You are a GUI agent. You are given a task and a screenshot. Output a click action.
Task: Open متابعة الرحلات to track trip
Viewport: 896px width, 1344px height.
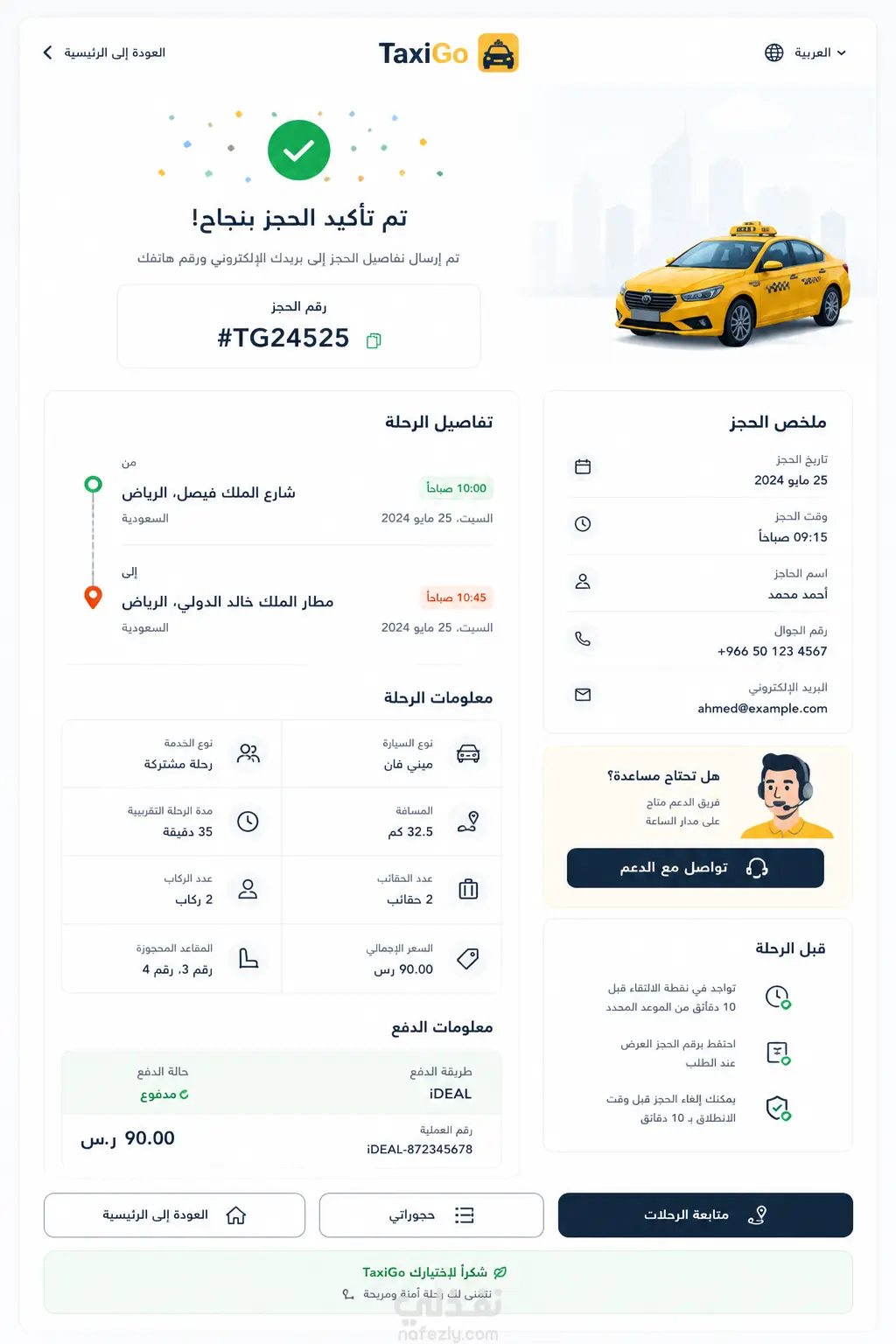point(705,1214)
